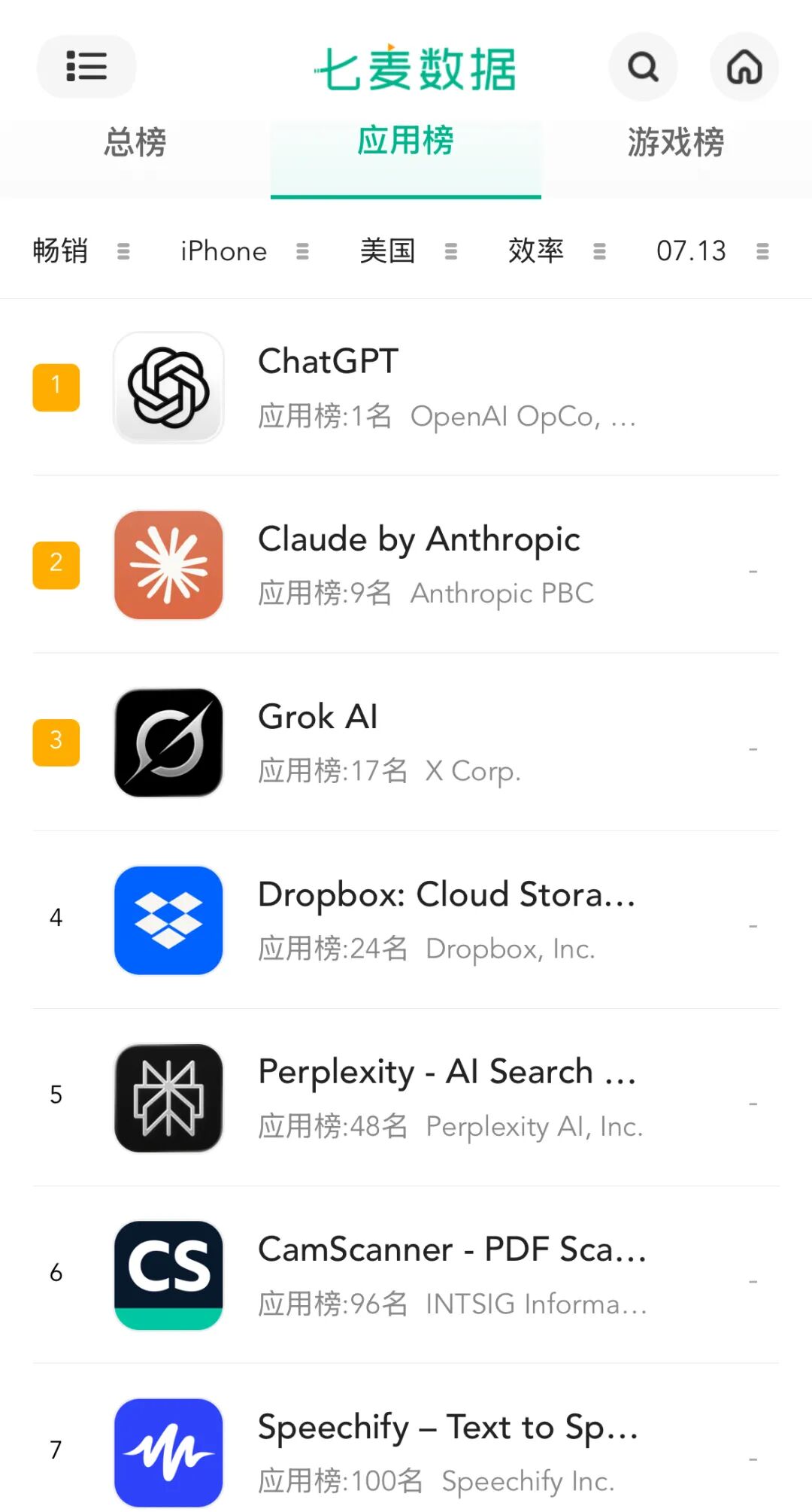The height and width of the screenshot is (1512, 812).
Task: Expand the 效率 category filter
Action: [x=557, y=250]
